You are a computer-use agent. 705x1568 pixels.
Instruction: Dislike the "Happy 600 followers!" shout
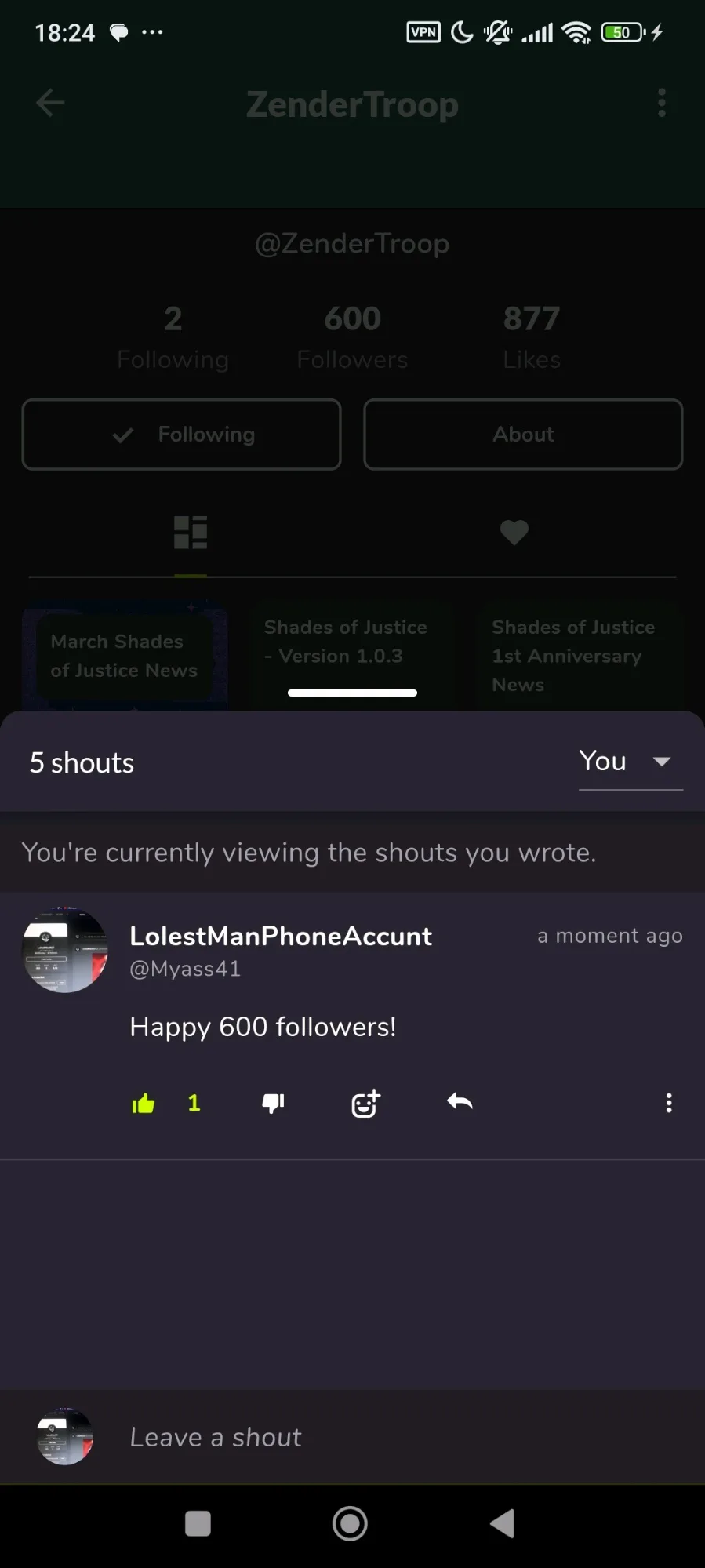273,1104
